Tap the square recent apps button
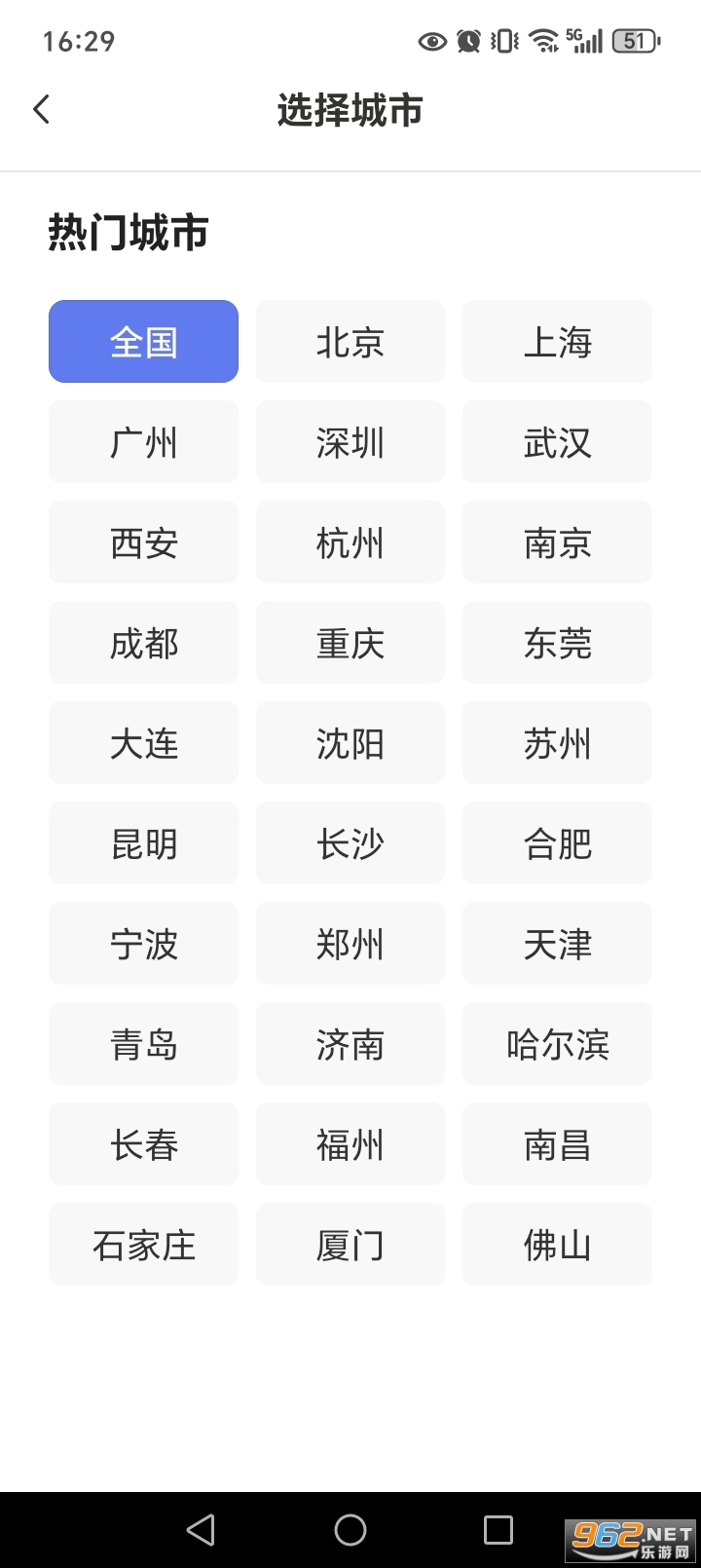The width and height of the screenshot is (701, 1568). [500, 1530]
